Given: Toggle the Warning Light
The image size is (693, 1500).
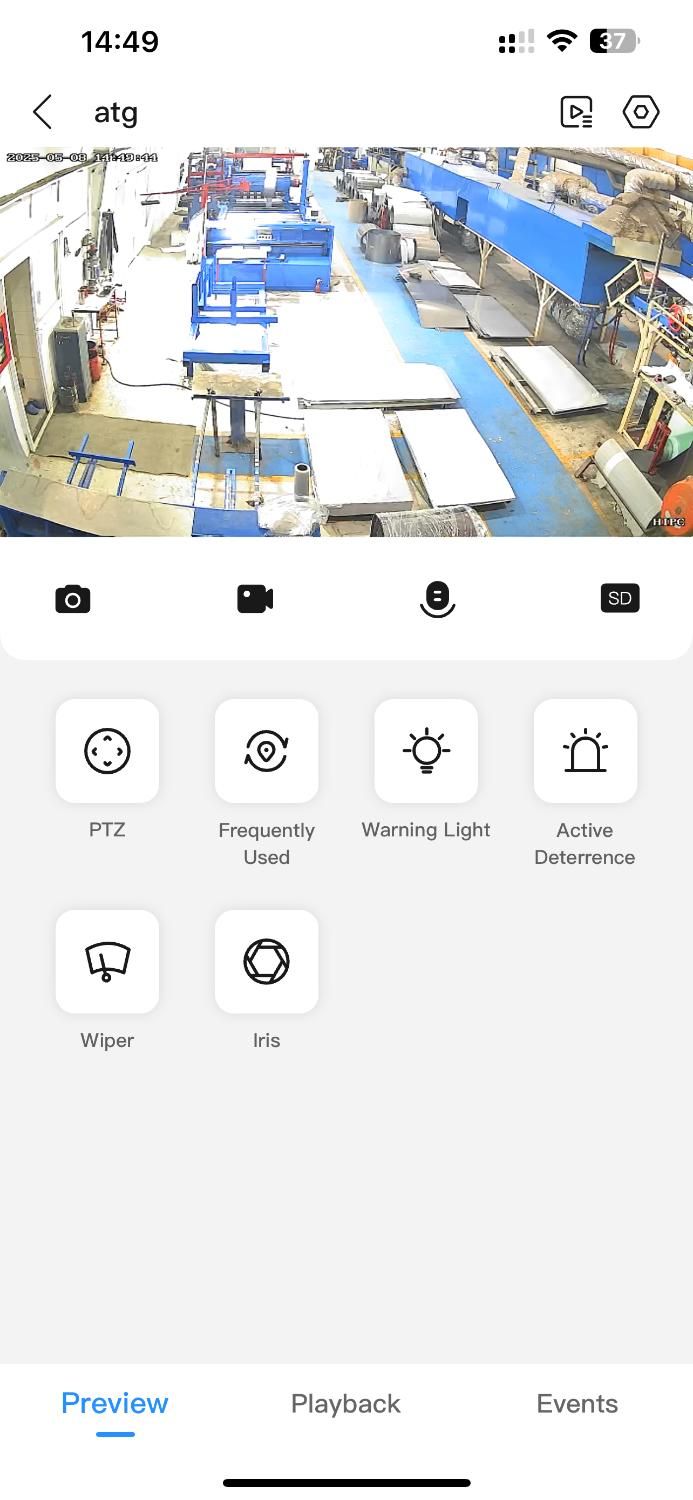Looking at the screenshot, I should pos(426,751).
